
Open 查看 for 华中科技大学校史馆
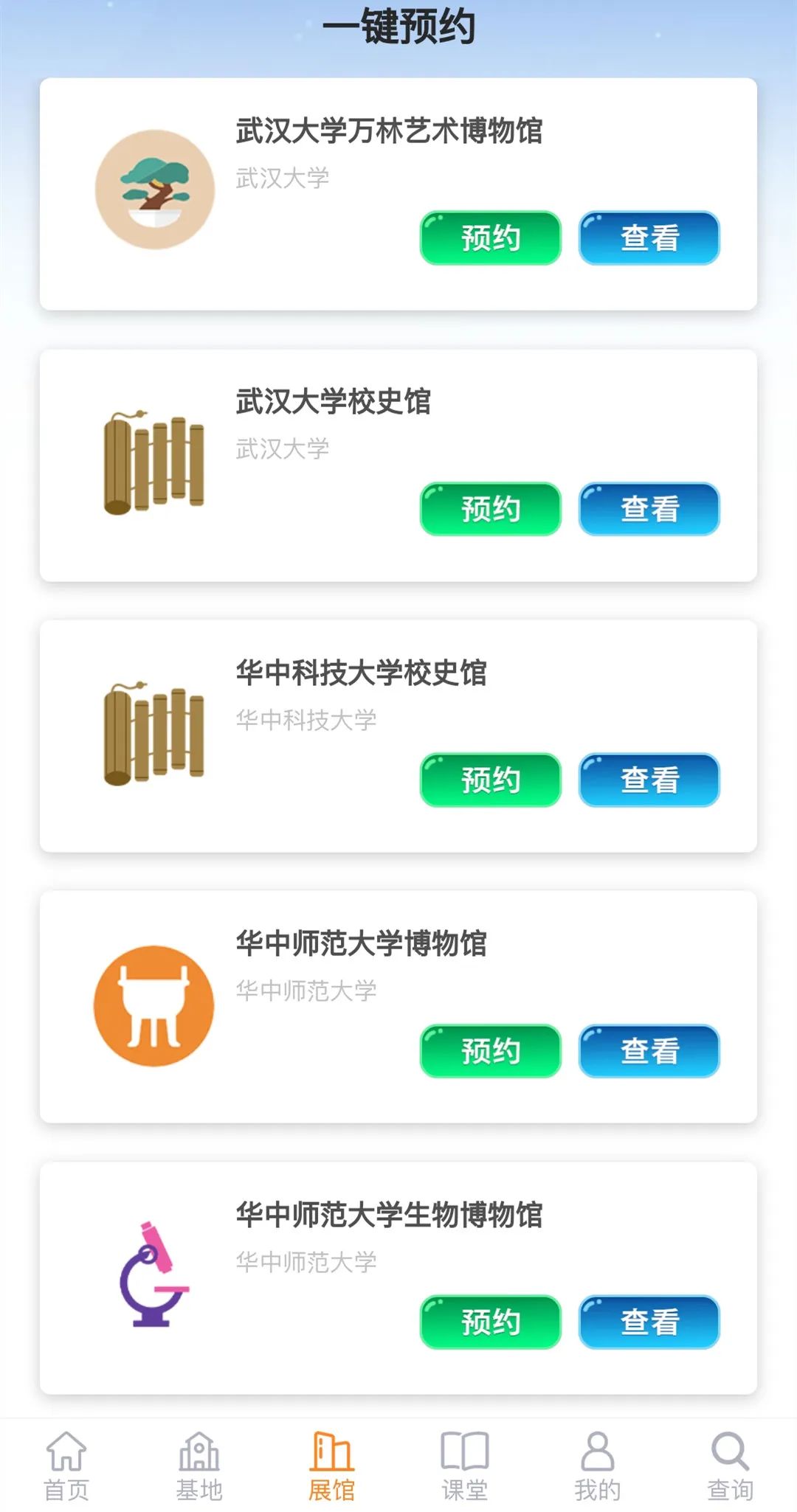(649, 780)
